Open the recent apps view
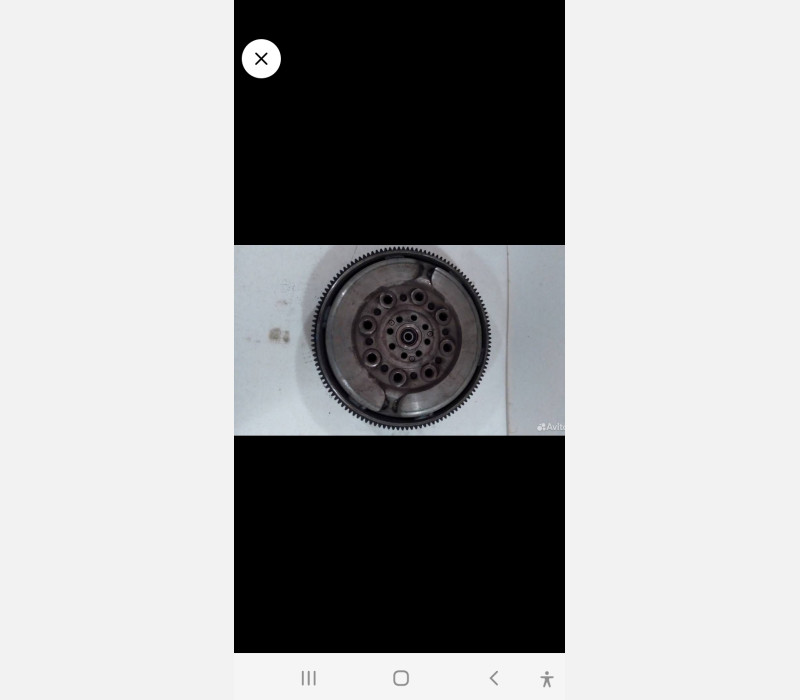The width and height of the screenshot is (800, 700). 308,678
